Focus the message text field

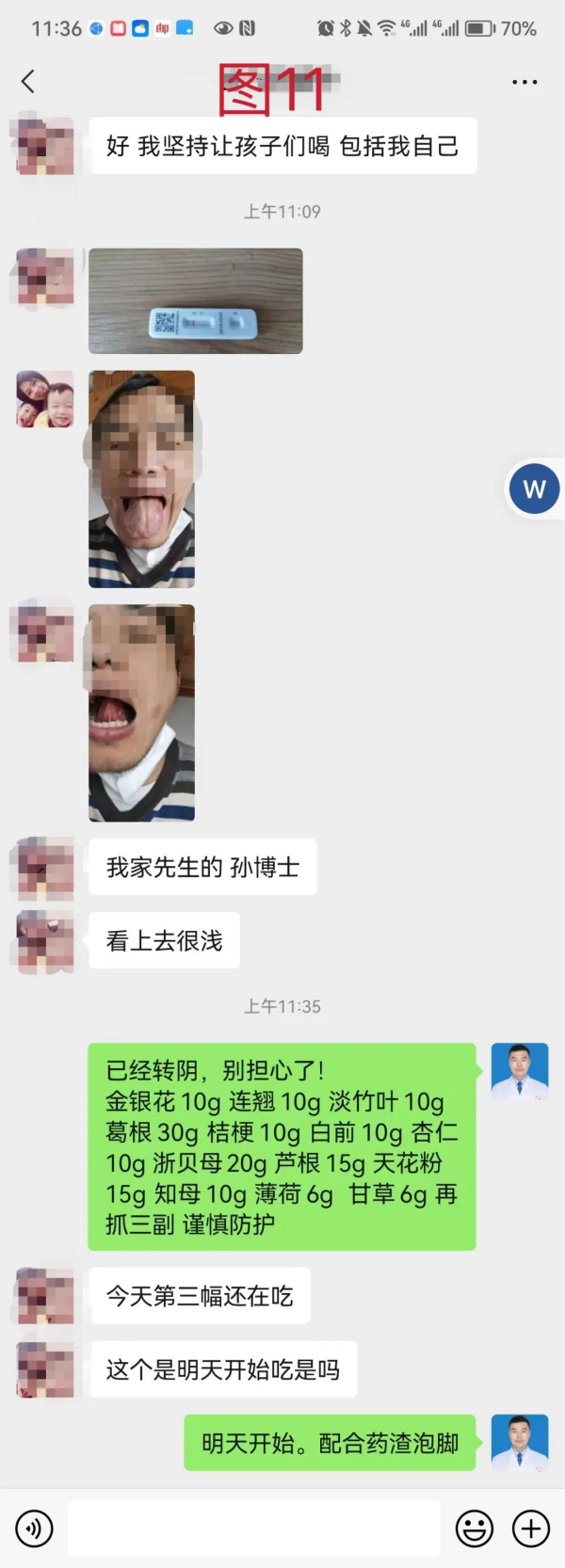click(254, 1528)
